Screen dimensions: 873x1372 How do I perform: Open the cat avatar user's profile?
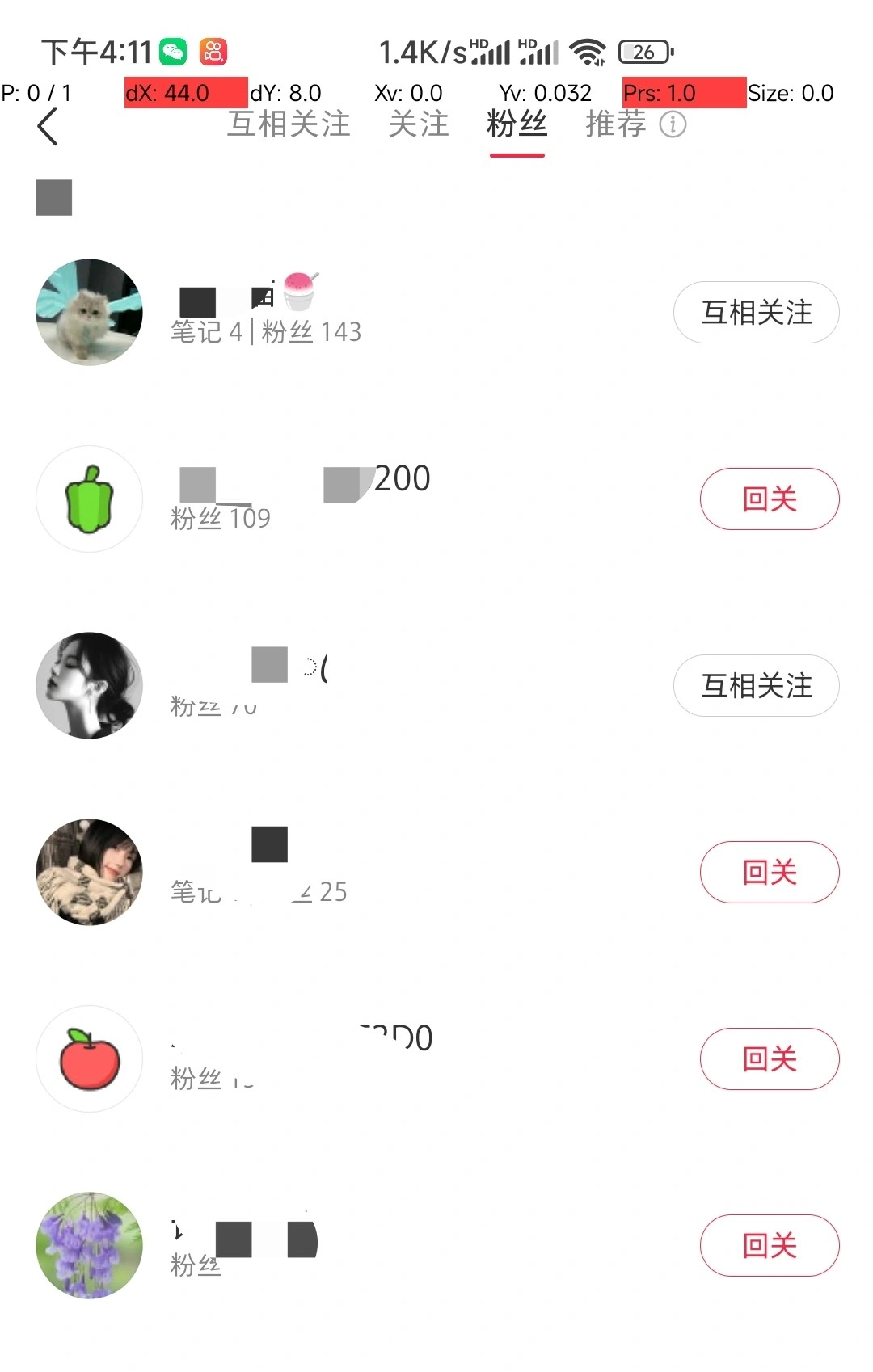click(x=90, y=313)
